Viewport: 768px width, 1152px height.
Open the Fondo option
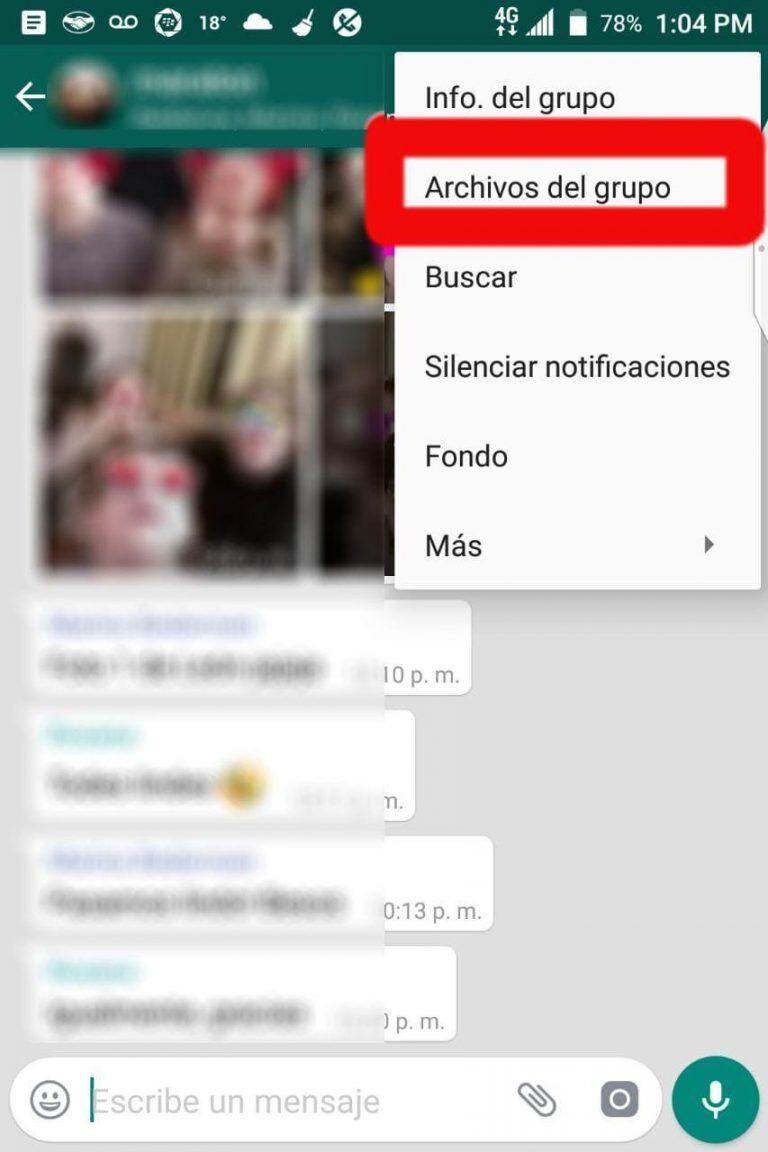pos(466,456)
